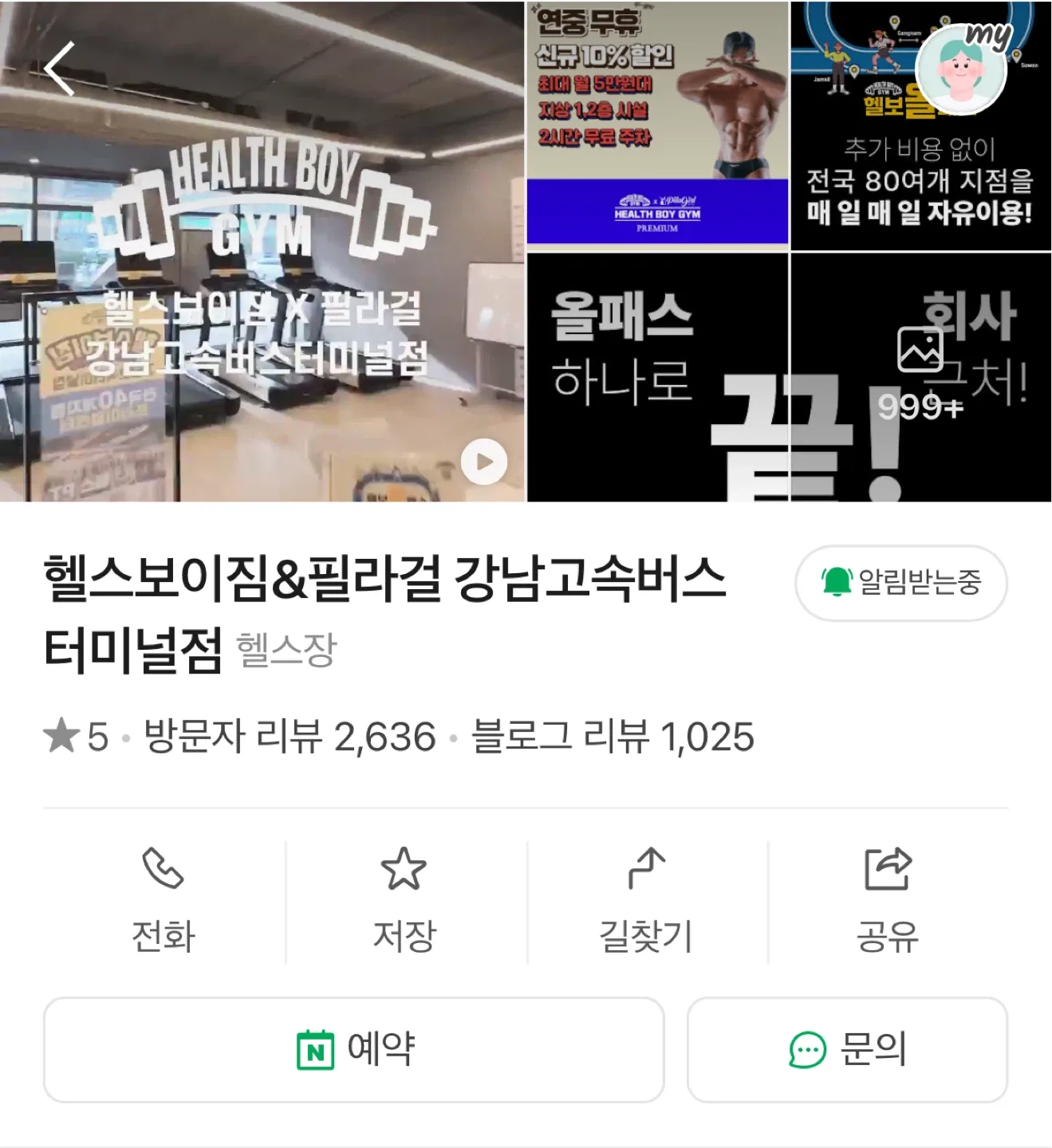Image resolution: width=1052 pixels, height=1148 pixels.
Task: Tap the 예약 booking button
Action: [354, 1049]
